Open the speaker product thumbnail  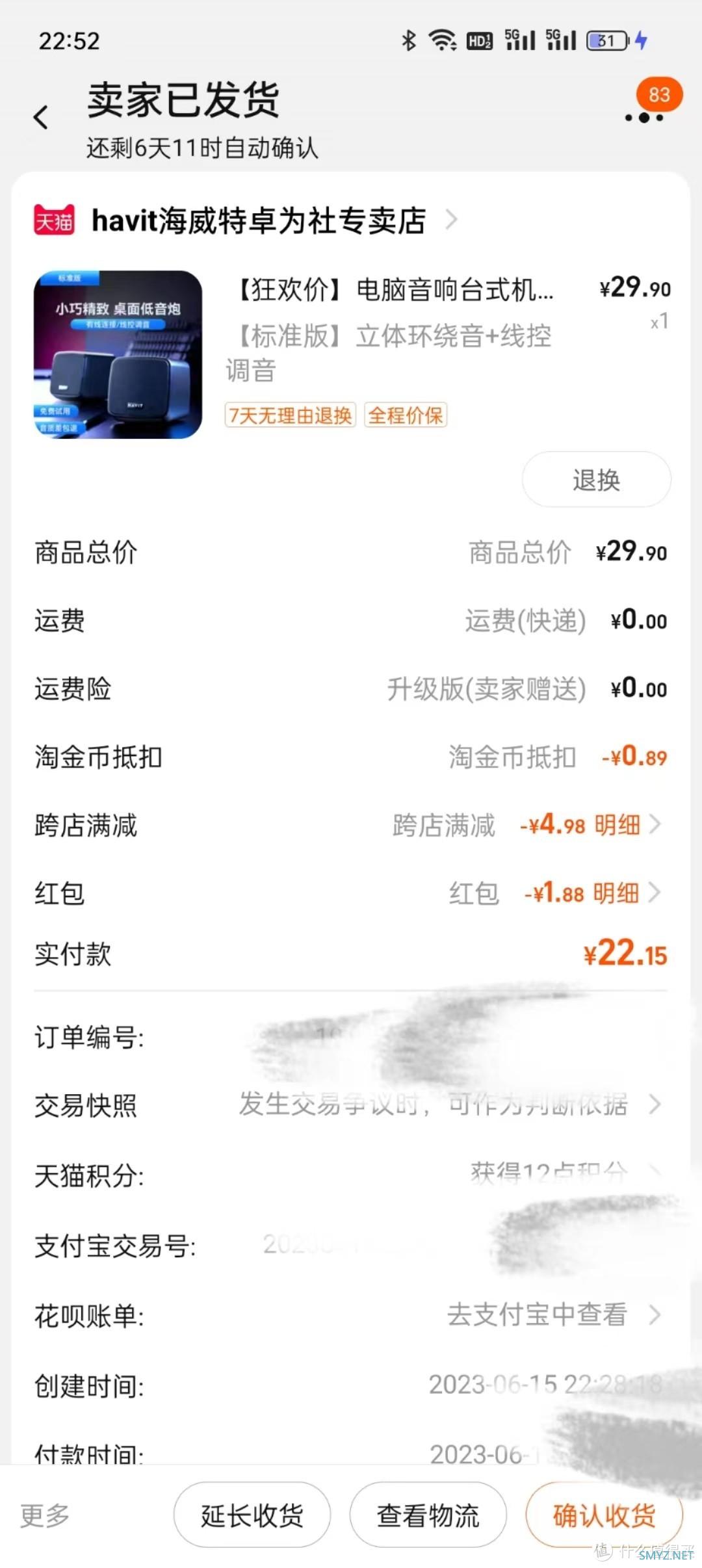(118, 354)
